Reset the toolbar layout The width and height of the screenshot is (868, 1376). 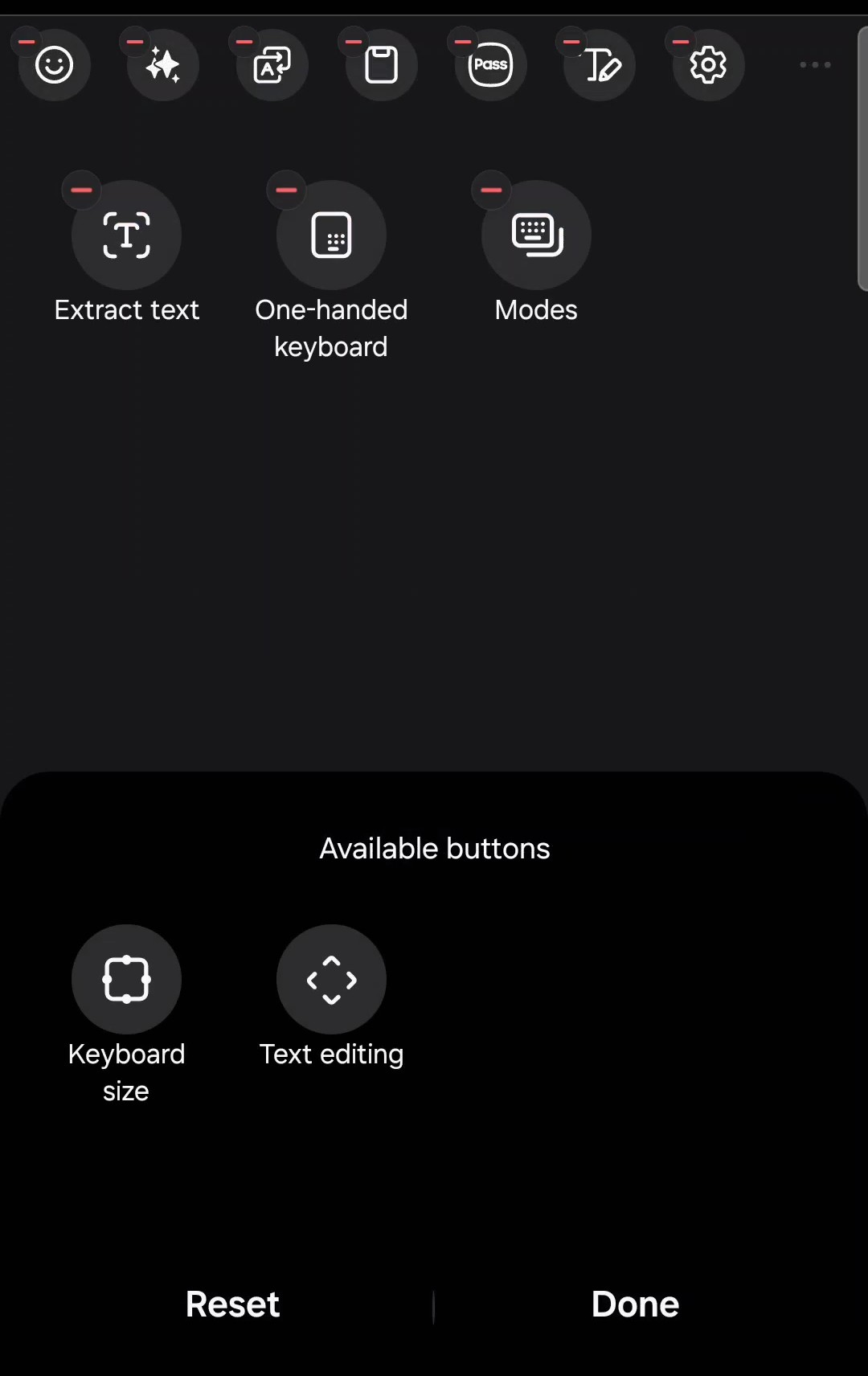(232, 1304)
